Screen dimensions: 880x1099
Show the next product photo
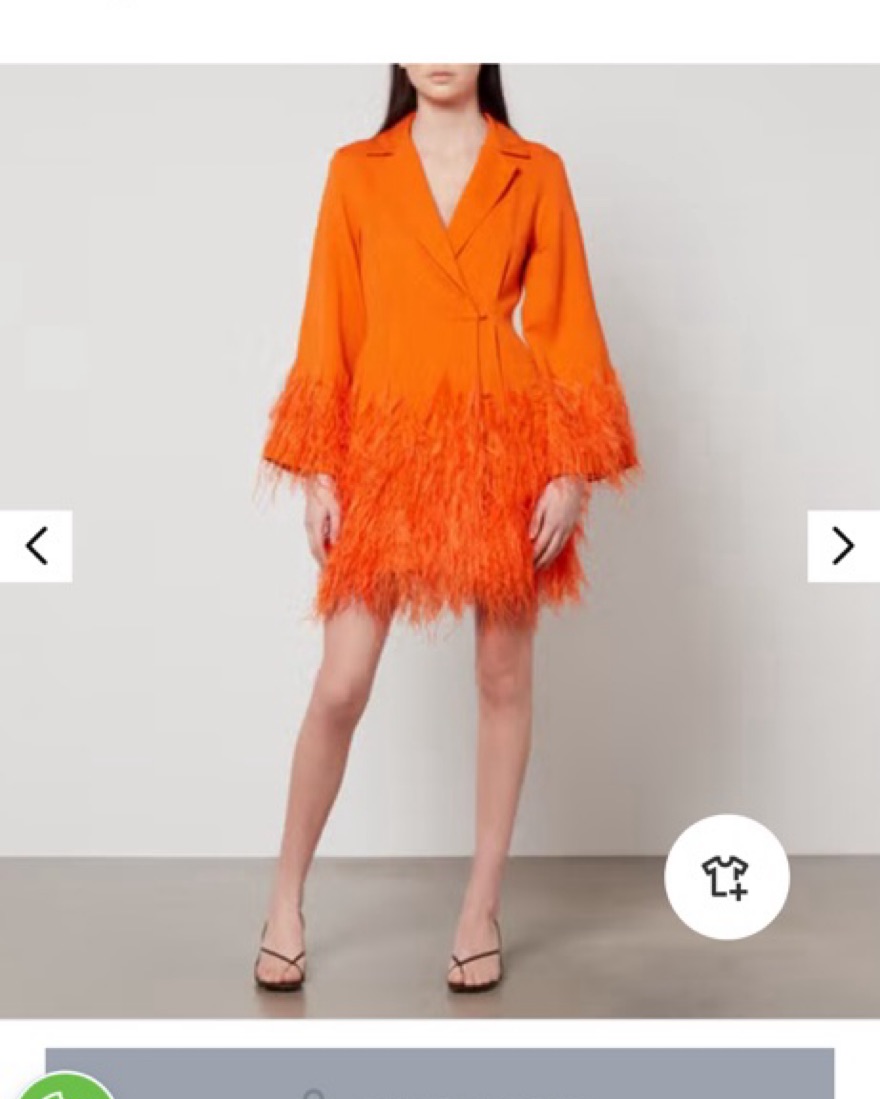pos(843,546)
